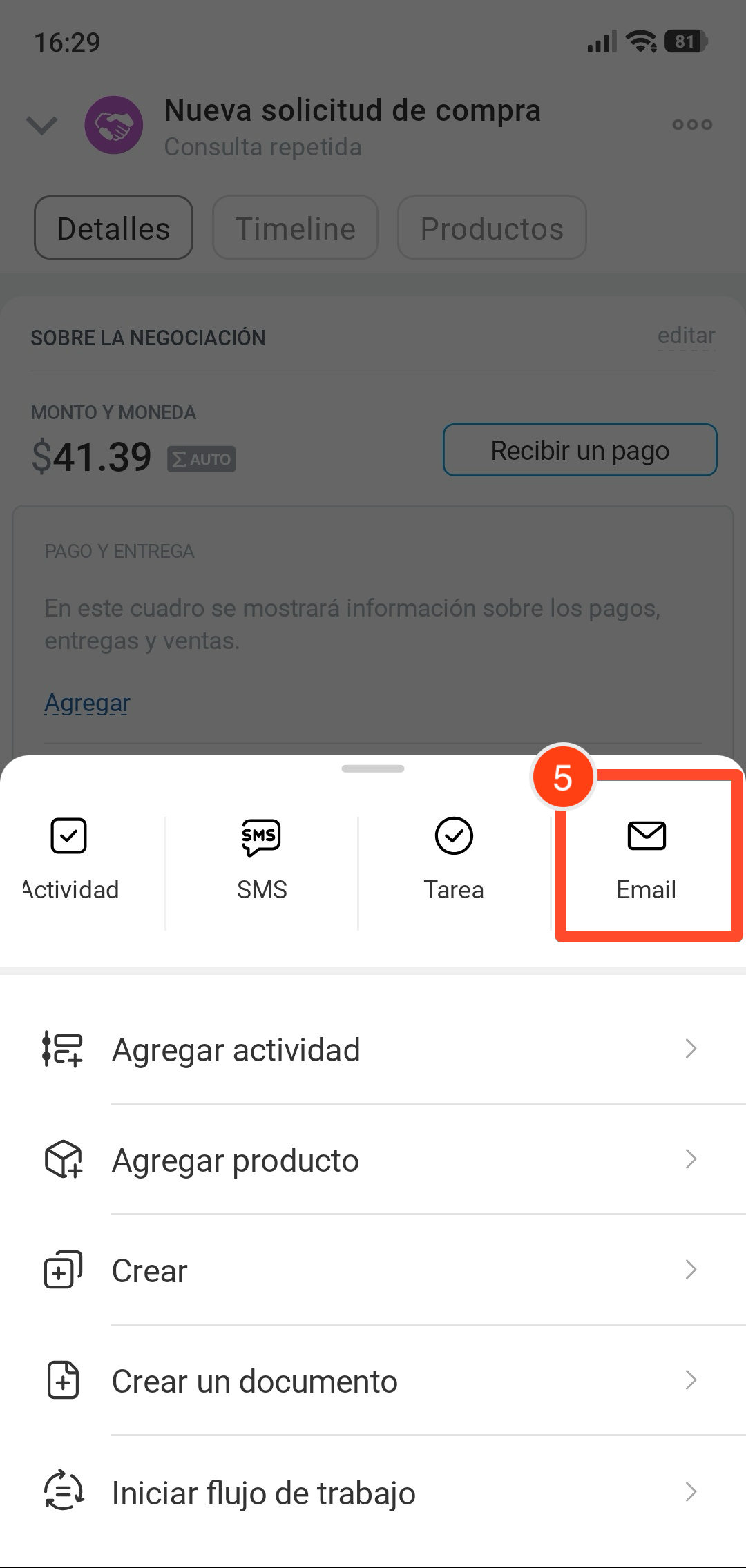Tap the bottom sheet drag handle
The height and width of the screenshot is (1568, 746).
point(373,768)
